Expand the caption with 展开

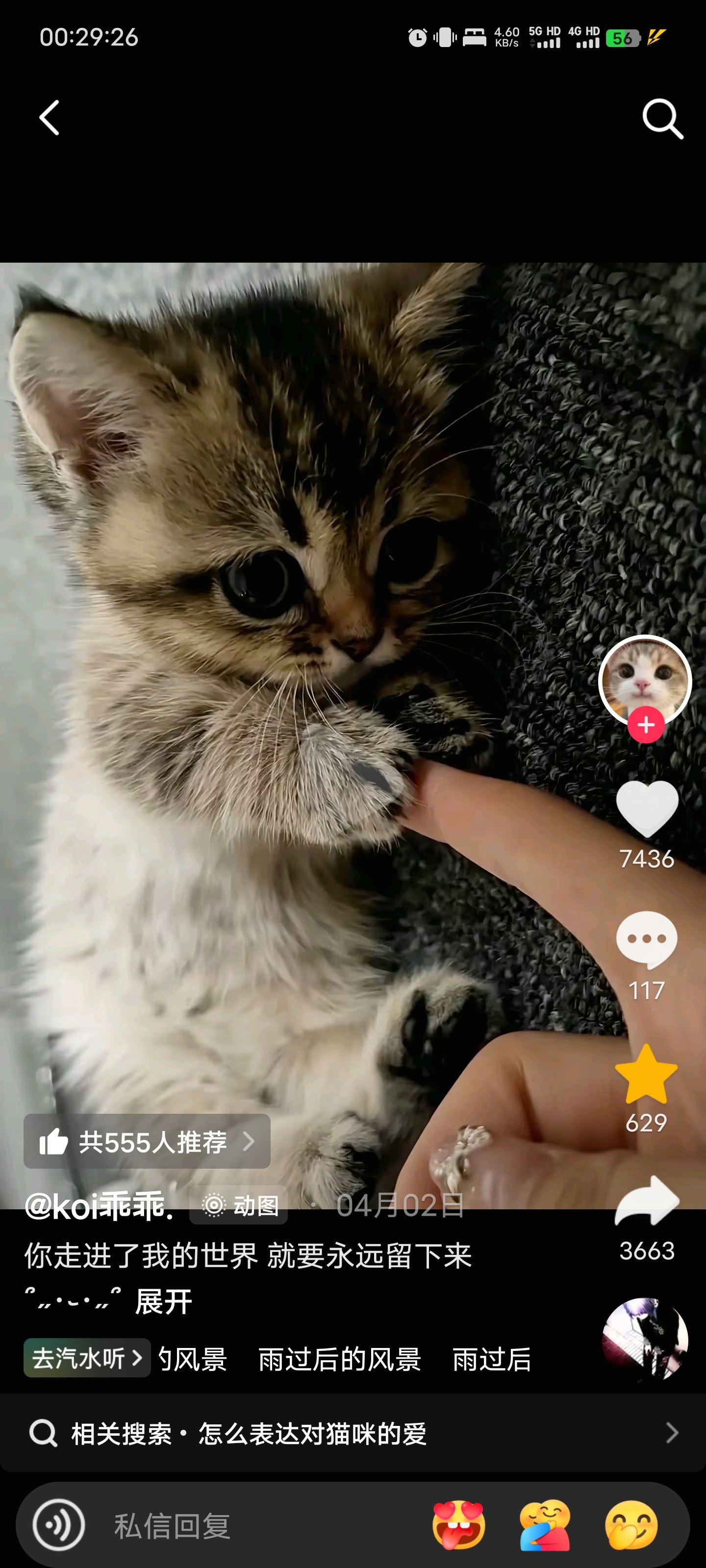coord(163,1301)
